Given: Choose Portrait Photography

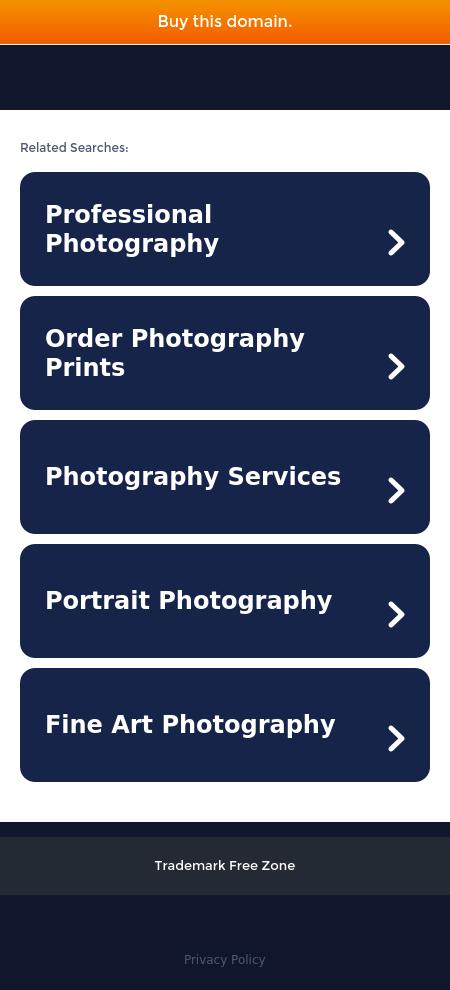Looking at the screenshot, I should tap(225, 601).
